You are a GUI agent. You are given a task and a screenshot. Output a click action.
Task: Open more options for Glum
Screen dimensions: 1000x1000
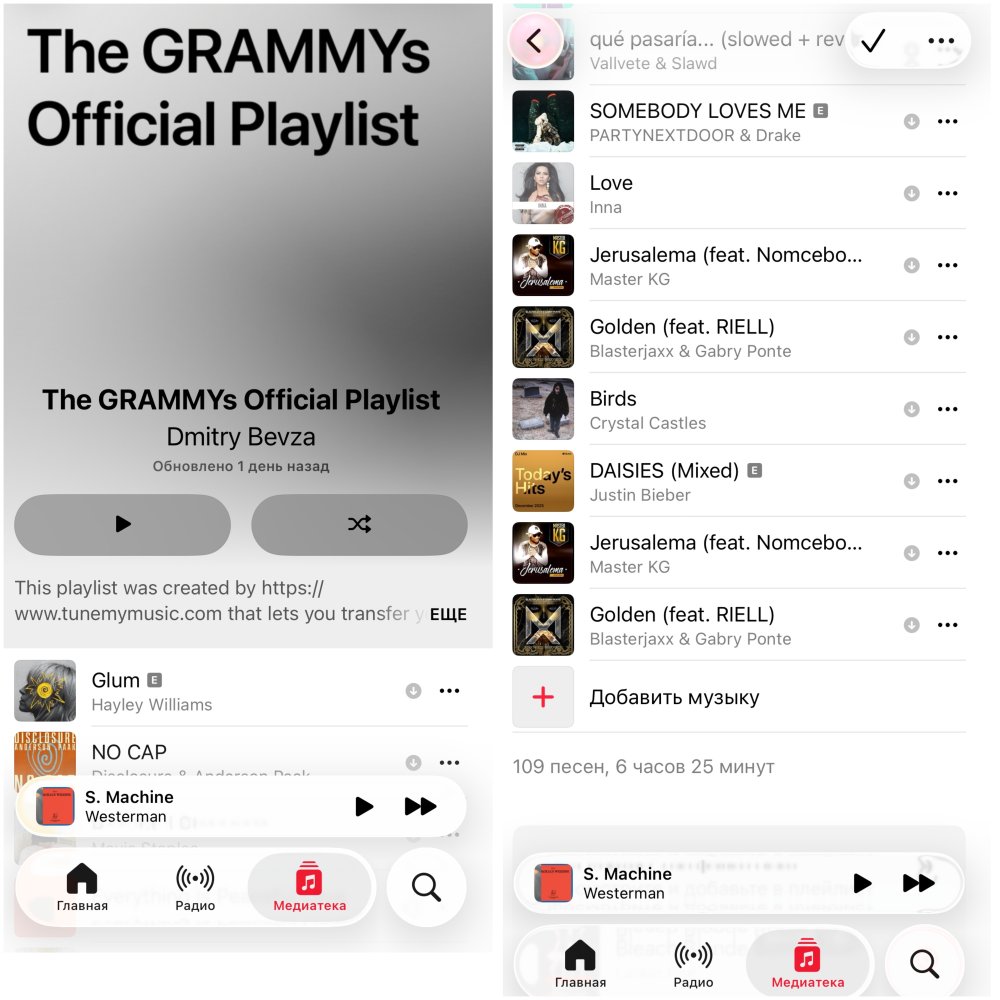click(449, 690)
